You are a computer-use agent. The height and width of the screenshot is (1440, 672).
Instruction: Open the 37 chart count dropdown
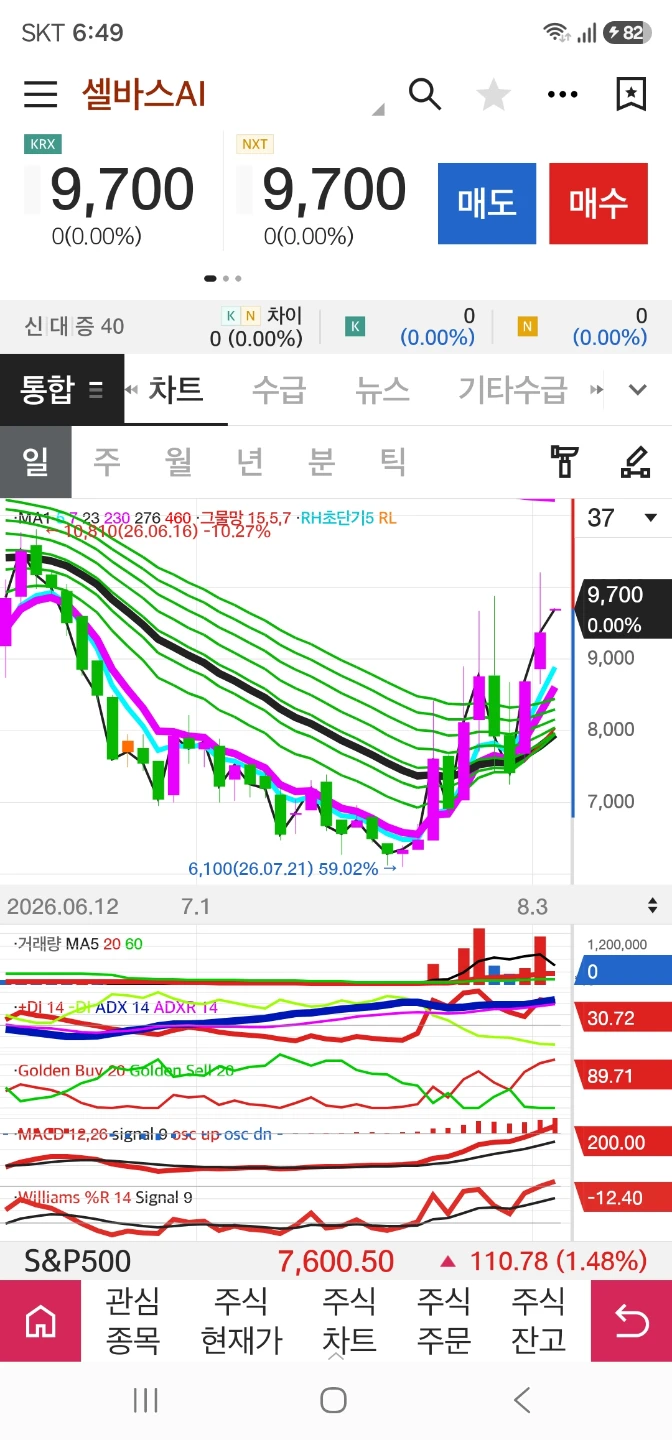[x=621, y=518]
